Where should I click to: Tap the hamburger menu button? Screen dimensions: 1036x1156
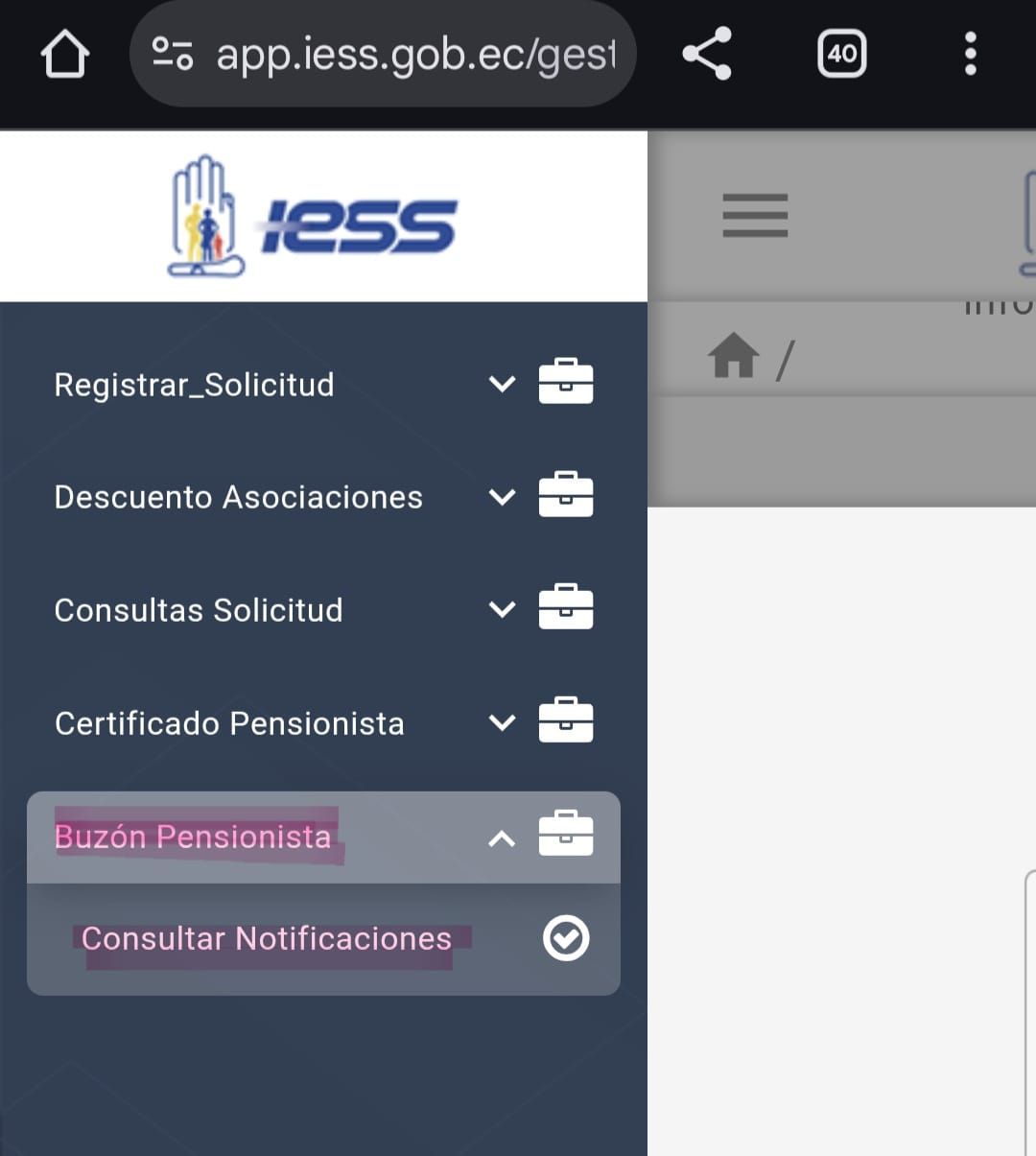pyautogui.click(x=755, y=215)
